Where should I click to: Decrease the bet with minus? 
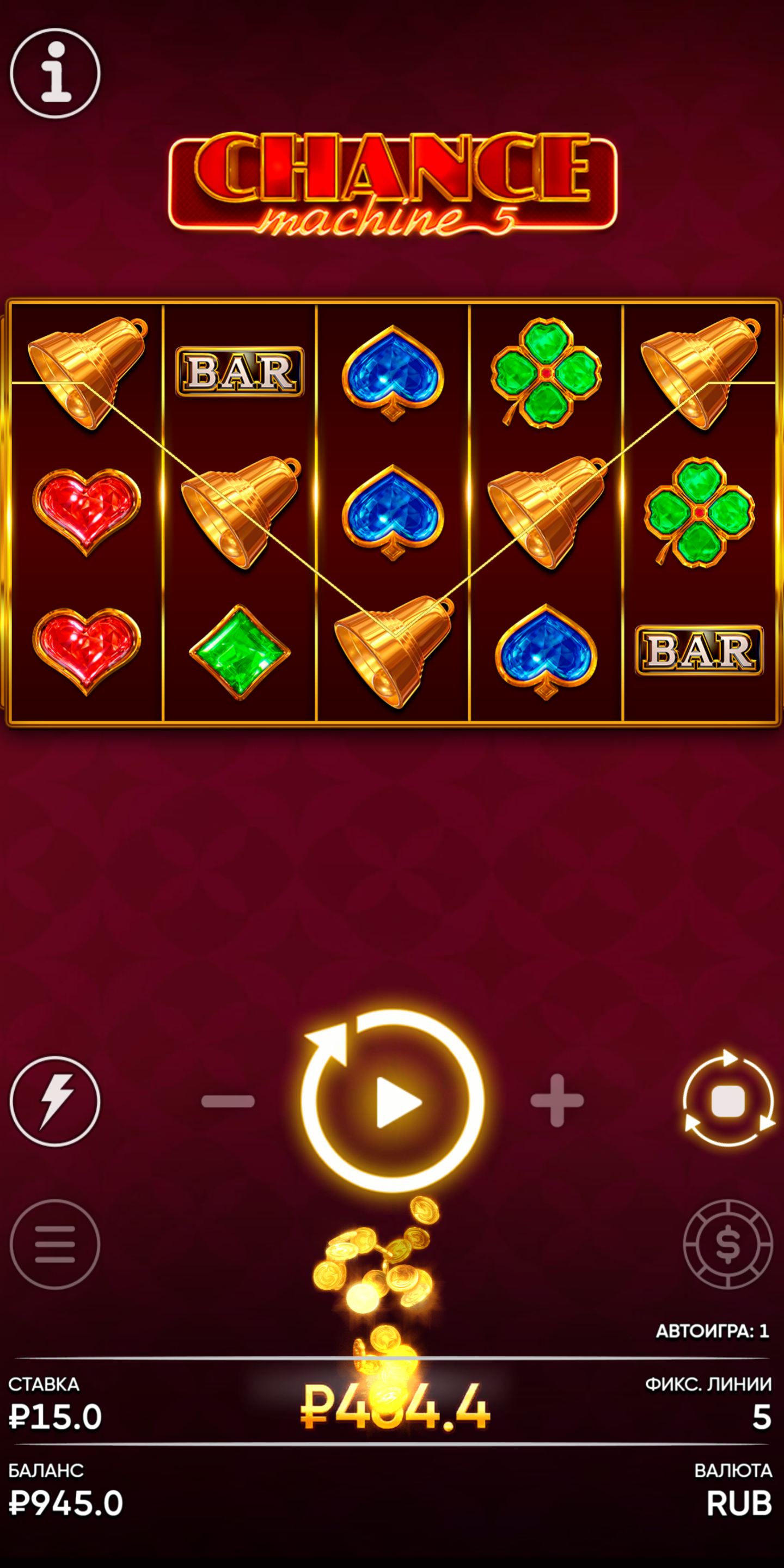pyautogui.click(x=228, y=1101)
